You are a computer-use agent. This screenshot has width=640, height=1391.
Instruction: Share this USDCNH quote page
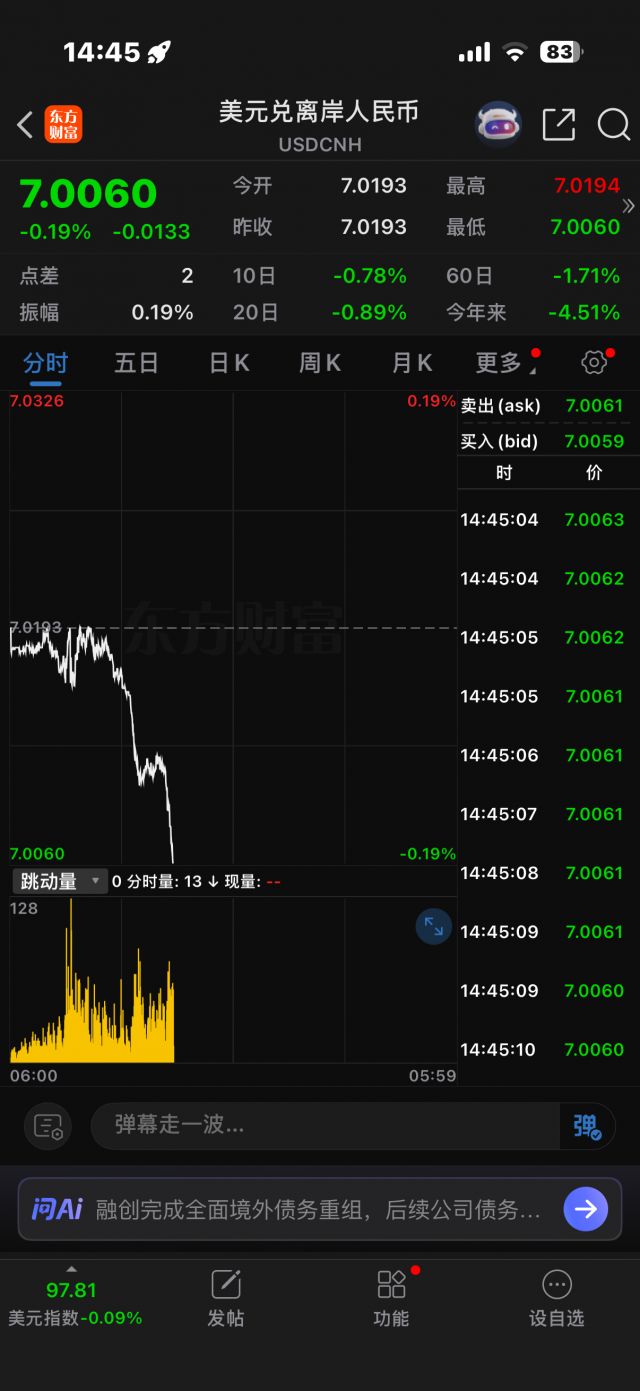(x=558, y=125)
